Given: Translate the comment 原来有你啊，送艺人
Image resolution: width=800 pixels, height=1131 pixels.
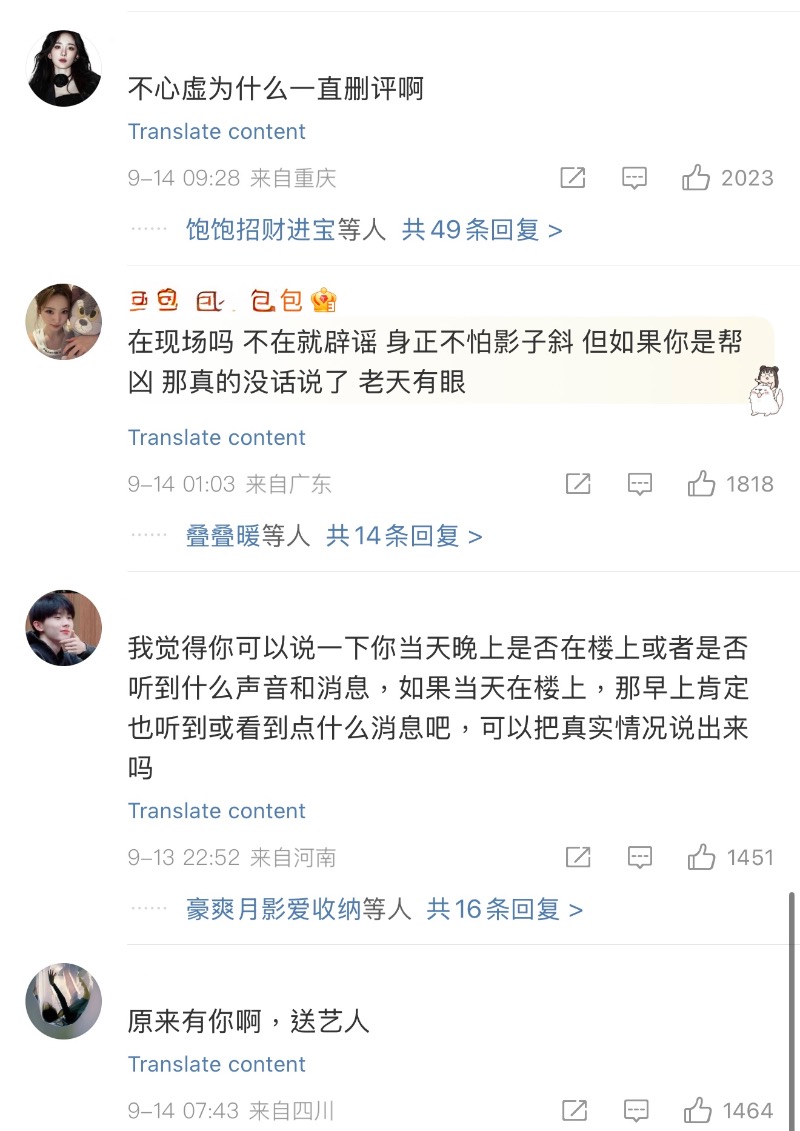Looking at the screenshot, I should click(x=216, y=1064).
